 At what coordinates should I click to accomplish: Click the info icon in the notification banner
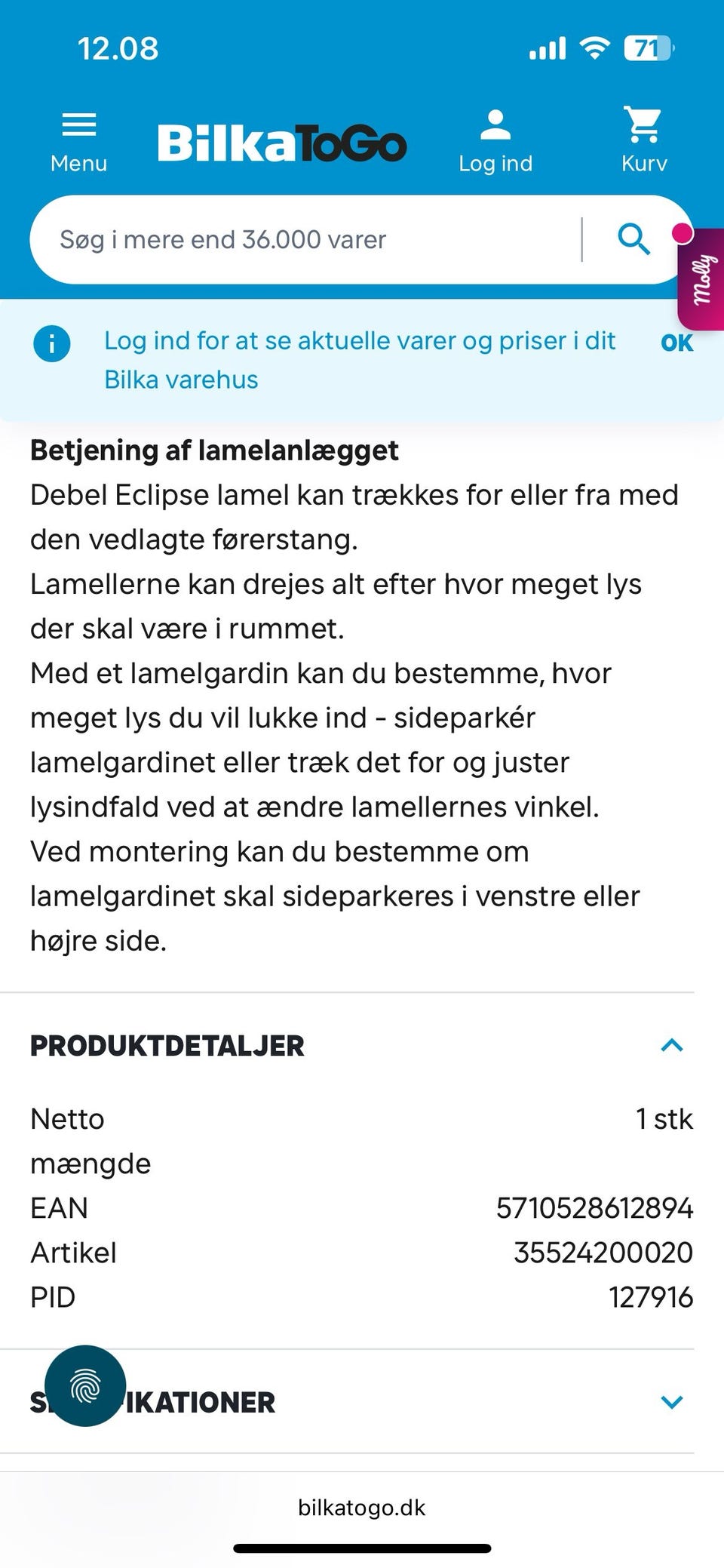52,343
